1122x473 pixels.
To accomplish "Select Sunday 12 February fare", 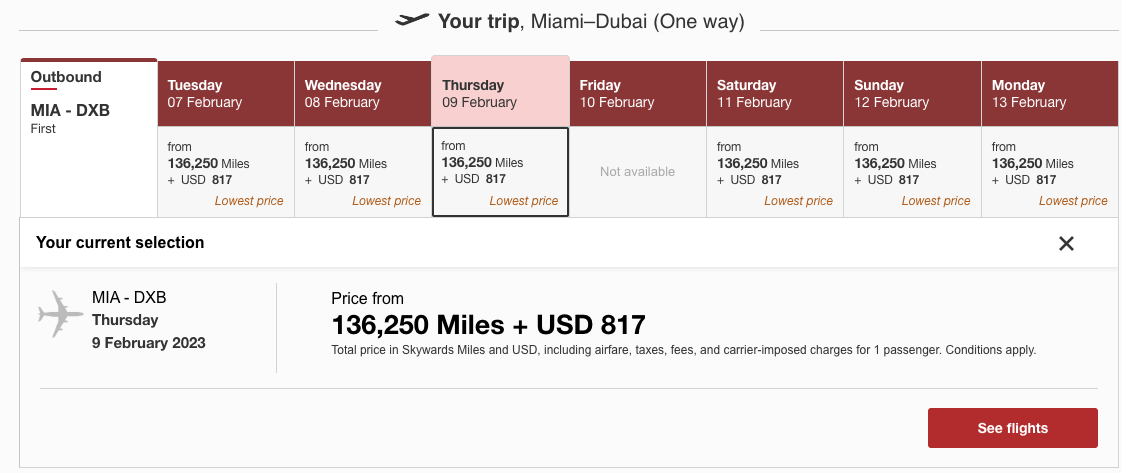I will [912, 171].
